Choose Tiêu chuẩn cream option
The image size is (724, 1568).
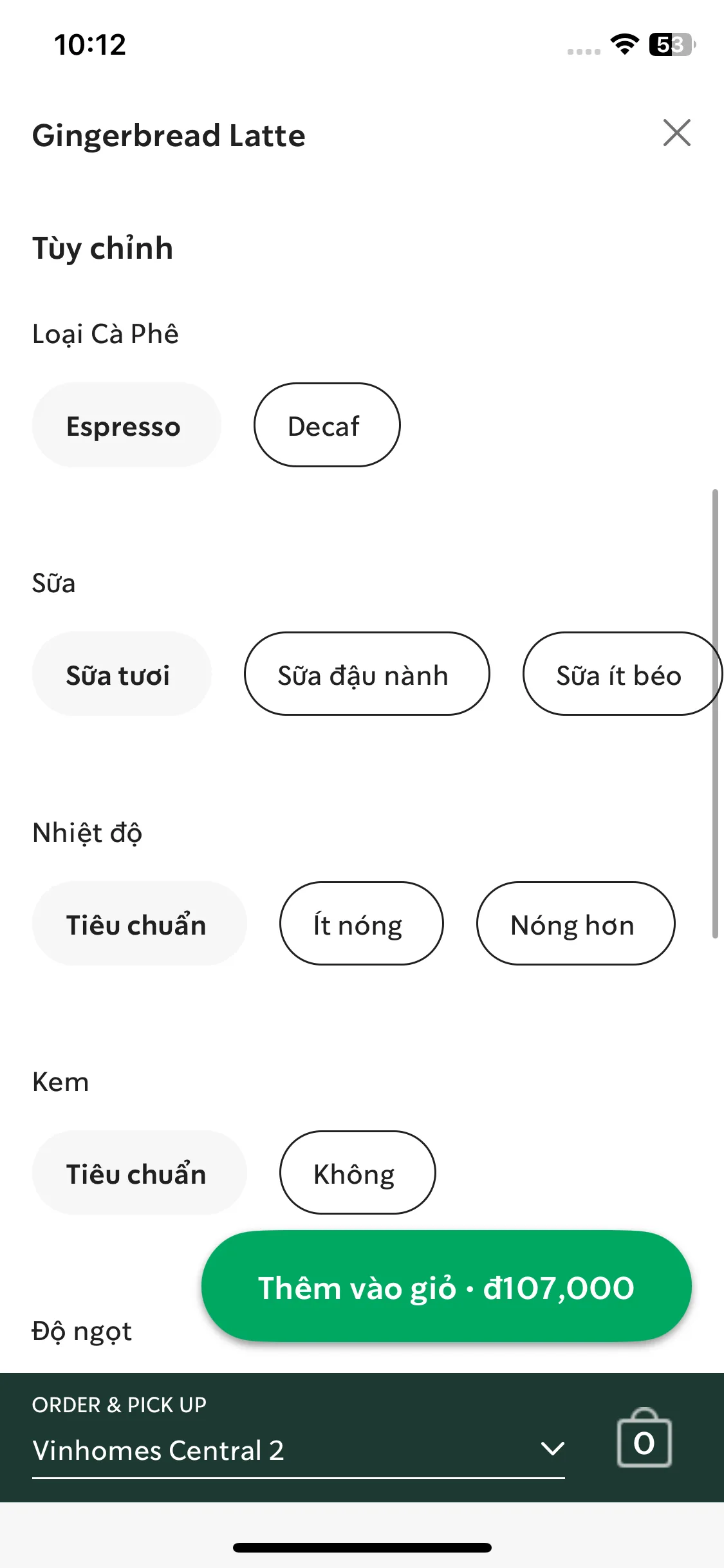coord(139,1173)
